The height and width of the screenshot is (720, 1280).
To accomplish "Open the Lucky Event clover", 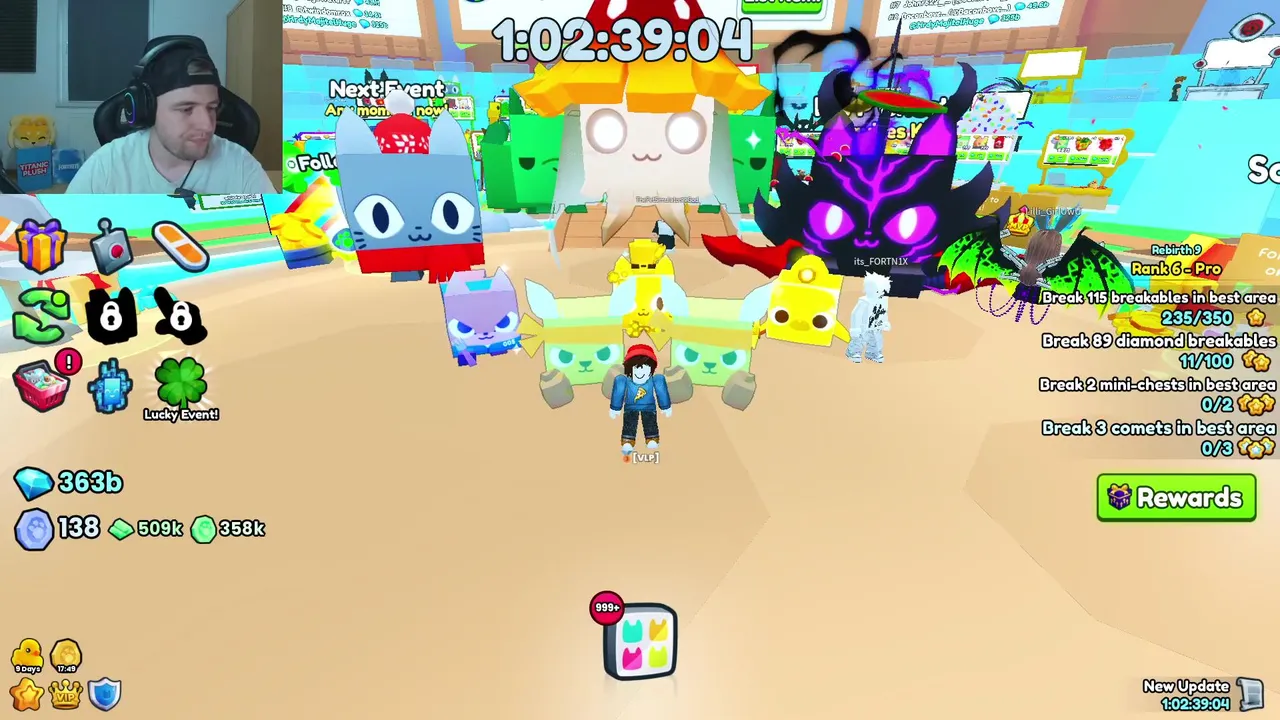I will click(x=181, y=386).
